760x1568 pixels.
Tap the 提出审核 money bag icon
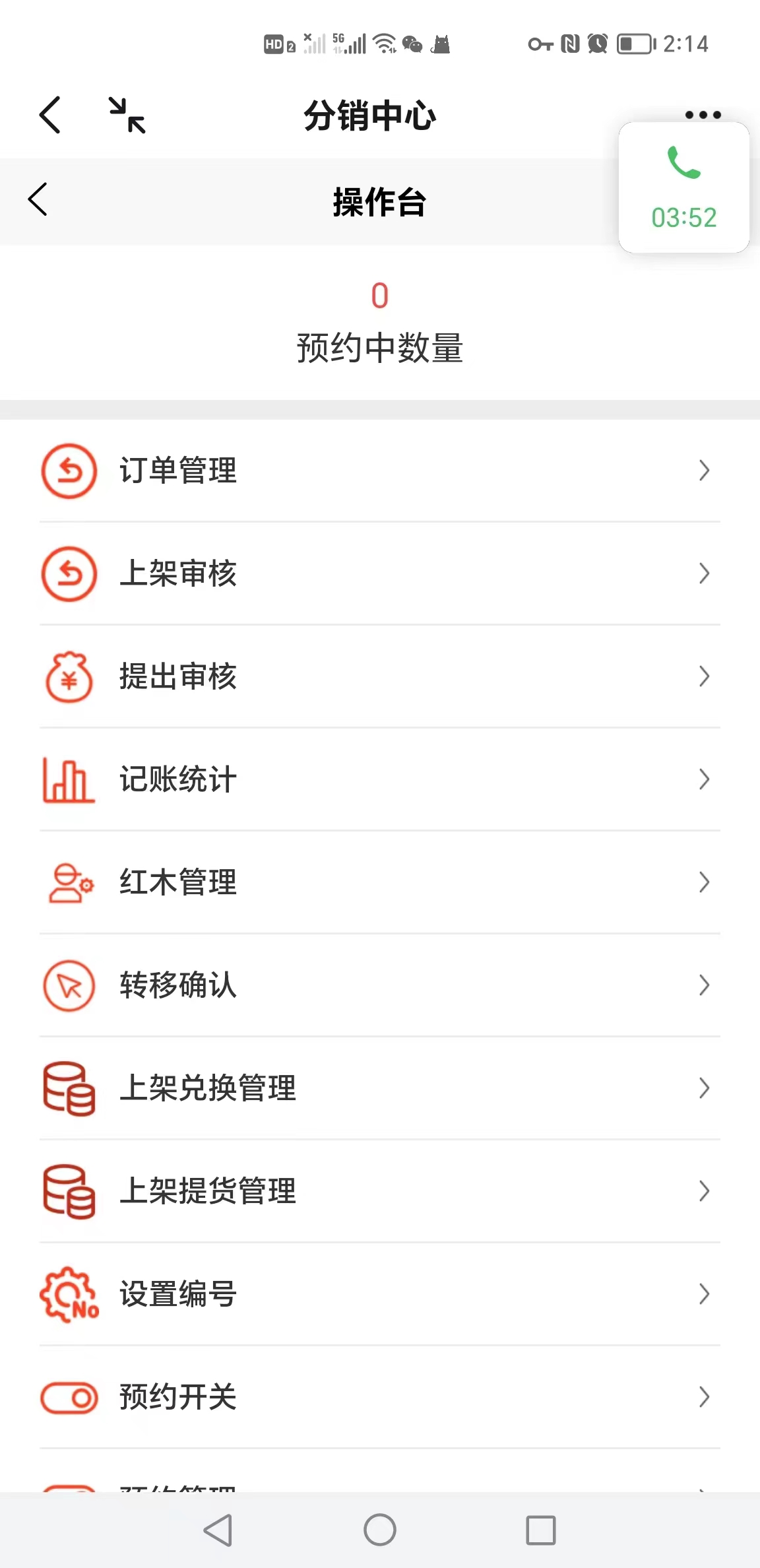click(x=69, y=676)
